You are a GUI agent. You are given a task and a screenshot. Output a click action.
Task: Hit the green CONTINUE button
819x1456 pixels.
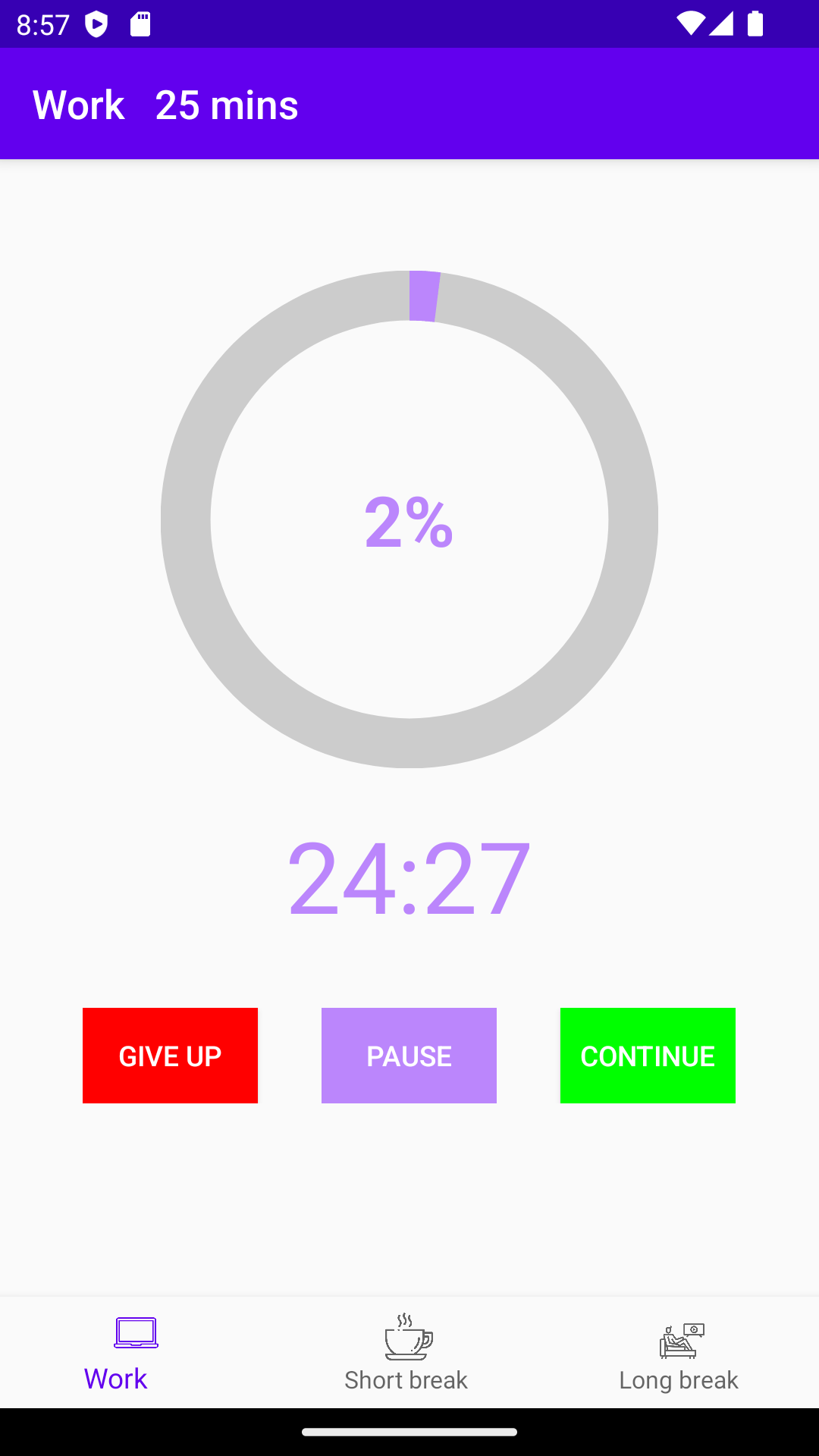[x=648, y=1055]
